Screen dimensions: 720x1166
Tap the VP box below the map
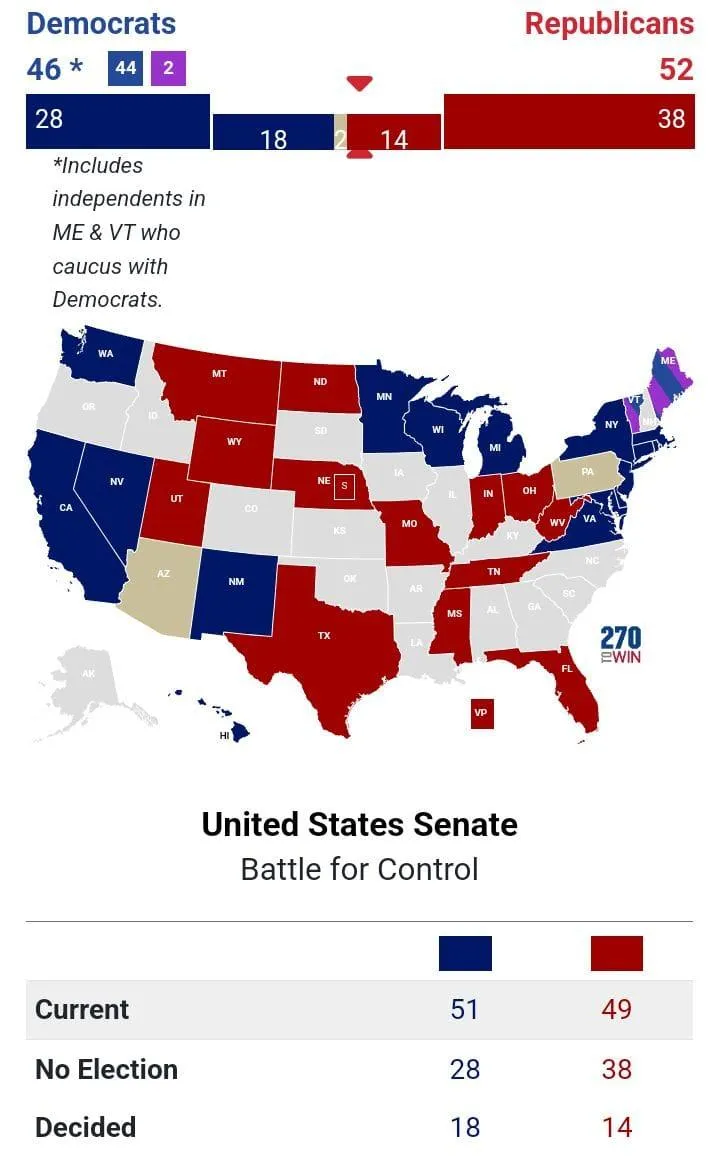click(x=482, y=713)
